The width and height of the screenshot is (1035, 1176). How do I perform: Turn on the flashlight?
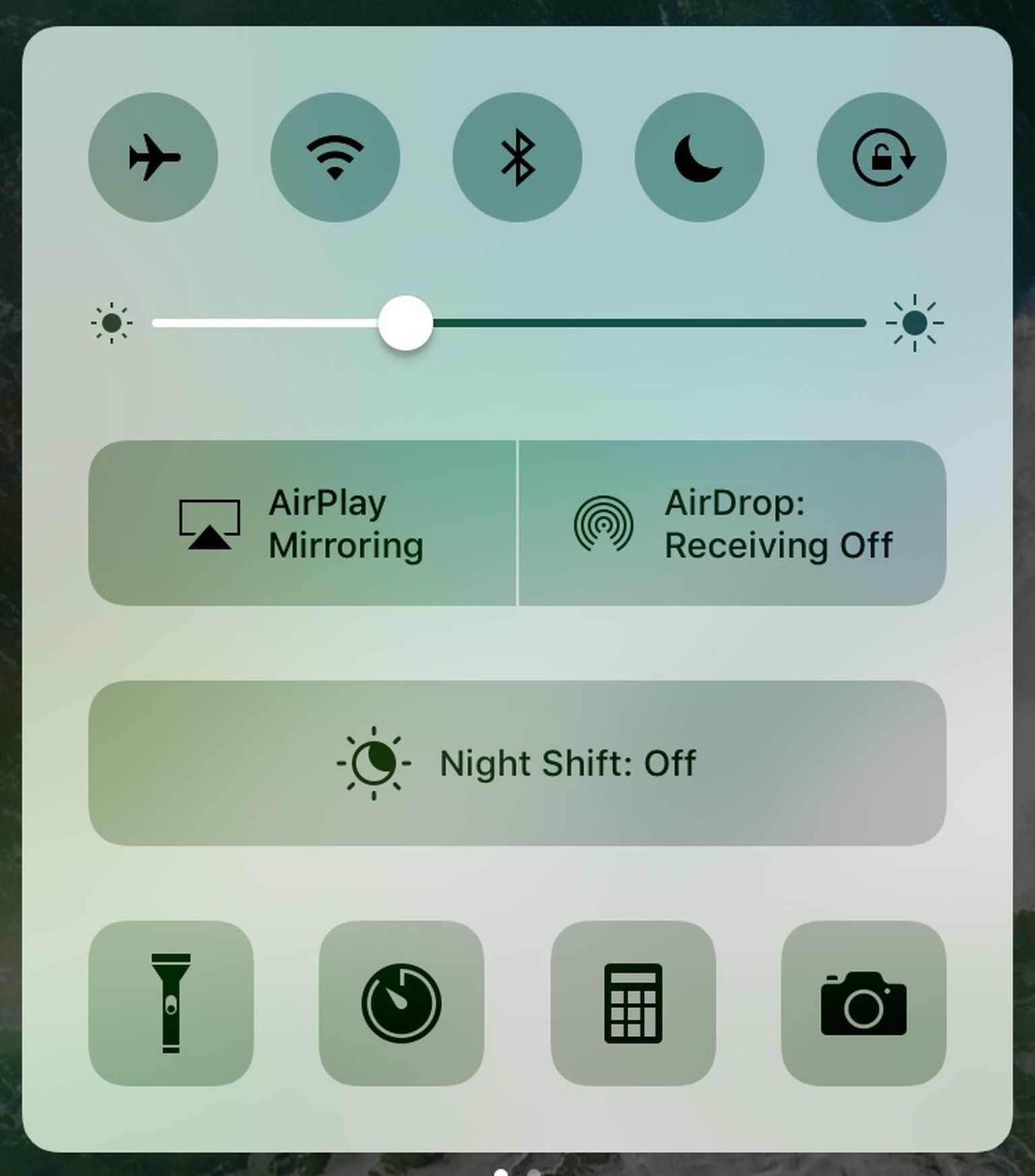point(171,1003)
